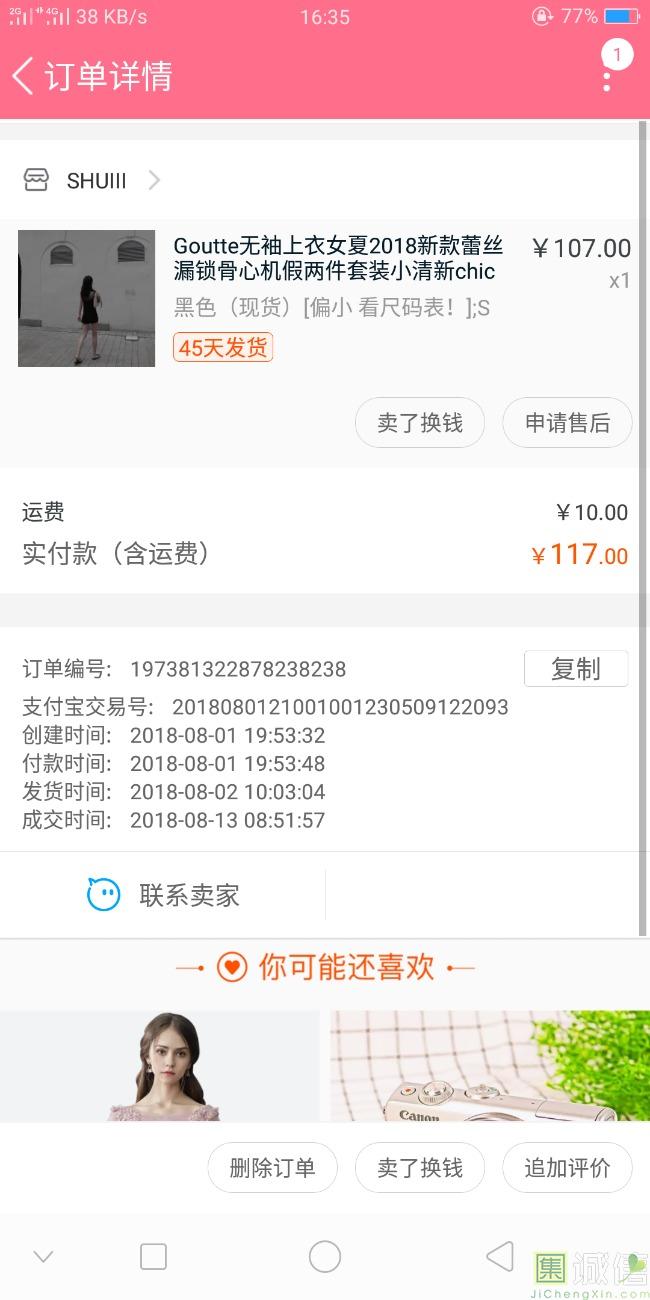Contact the seller via 联系卖家
This screenshot has width=650, height=1300.
(x=163, y=895)
